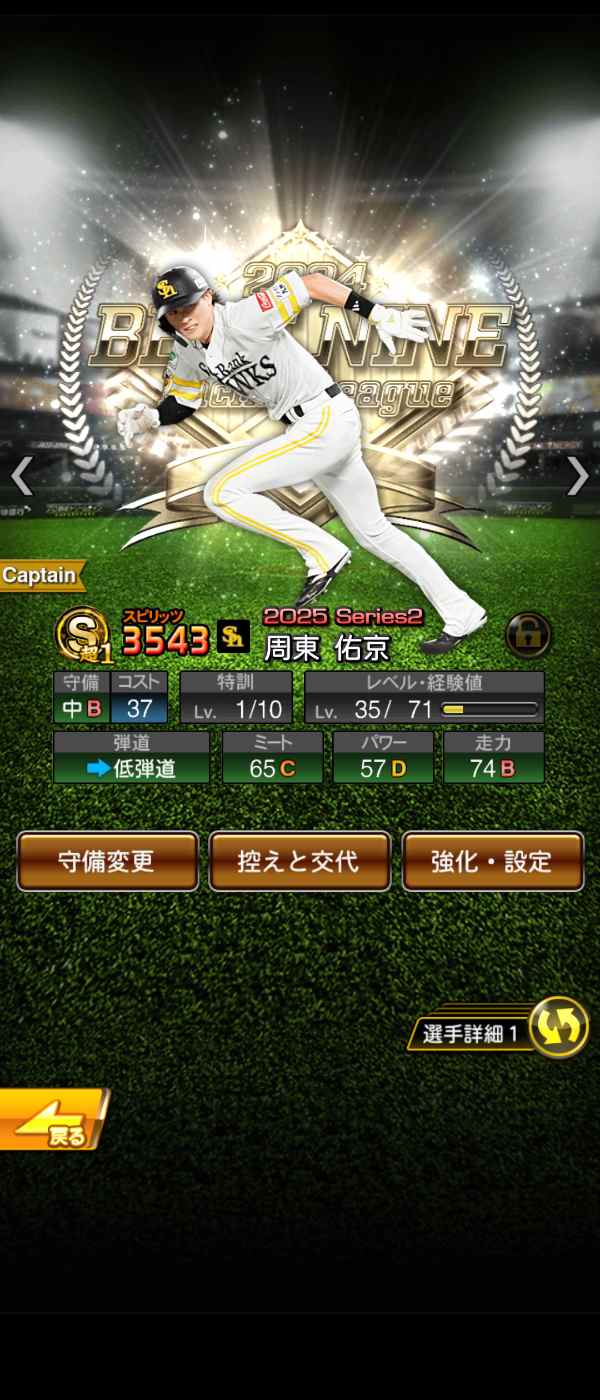Toggle the player lock icon
Screen dimensions: 600x1400
tap(528, 634)
